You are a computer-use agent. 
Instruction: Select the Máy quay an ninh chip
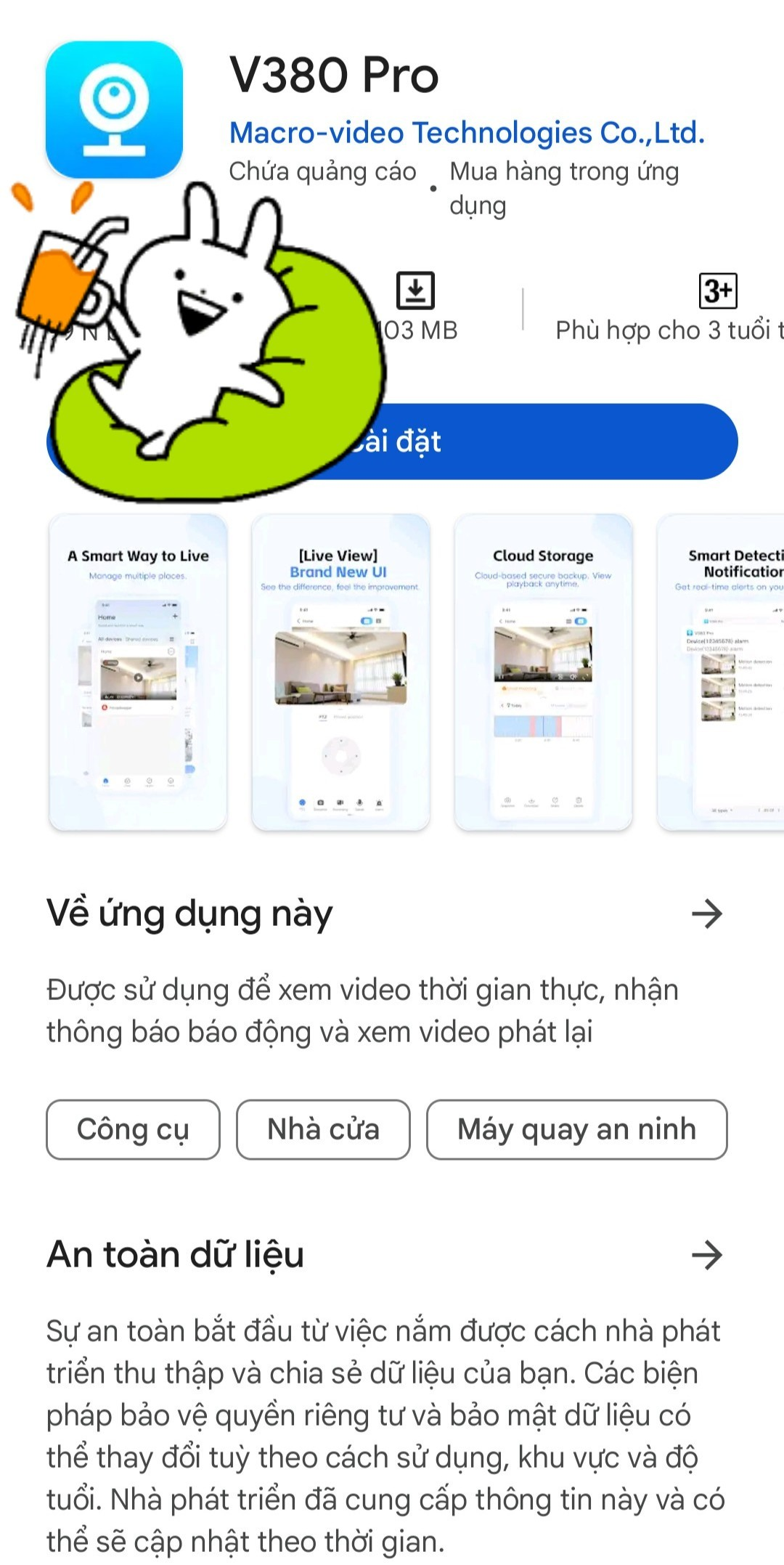[x=576, y=1129]
